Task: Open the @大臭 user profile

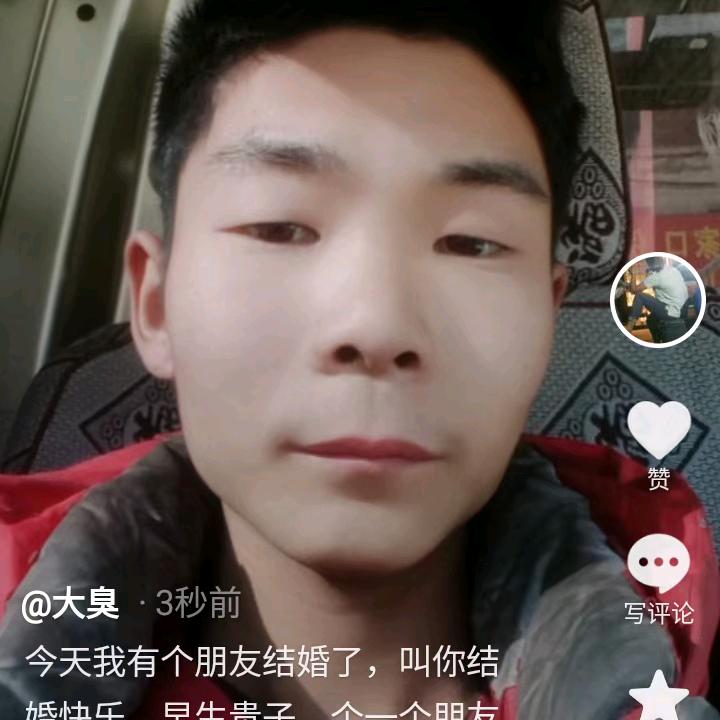Action: [71, 604]
